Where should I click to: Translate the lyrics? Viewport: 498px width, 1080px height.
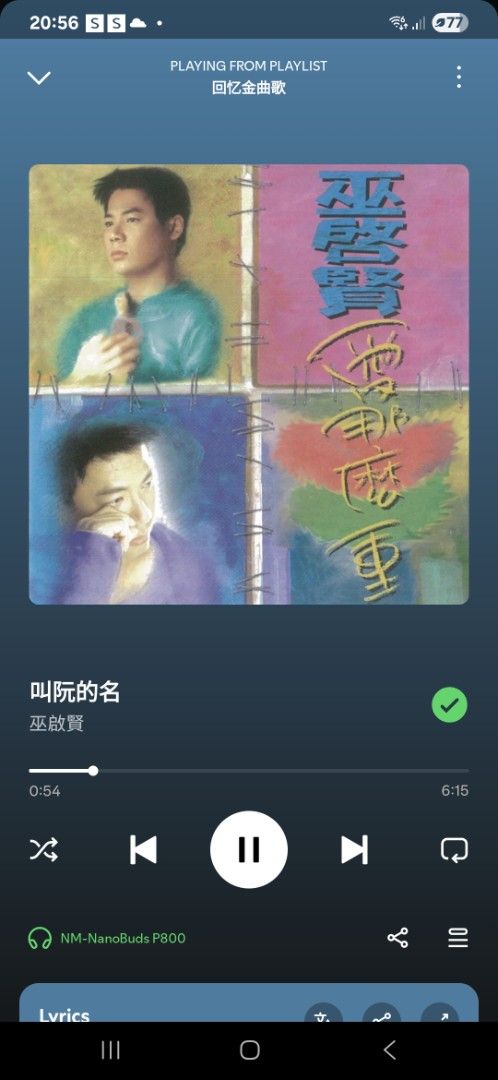click(323, 1014)
